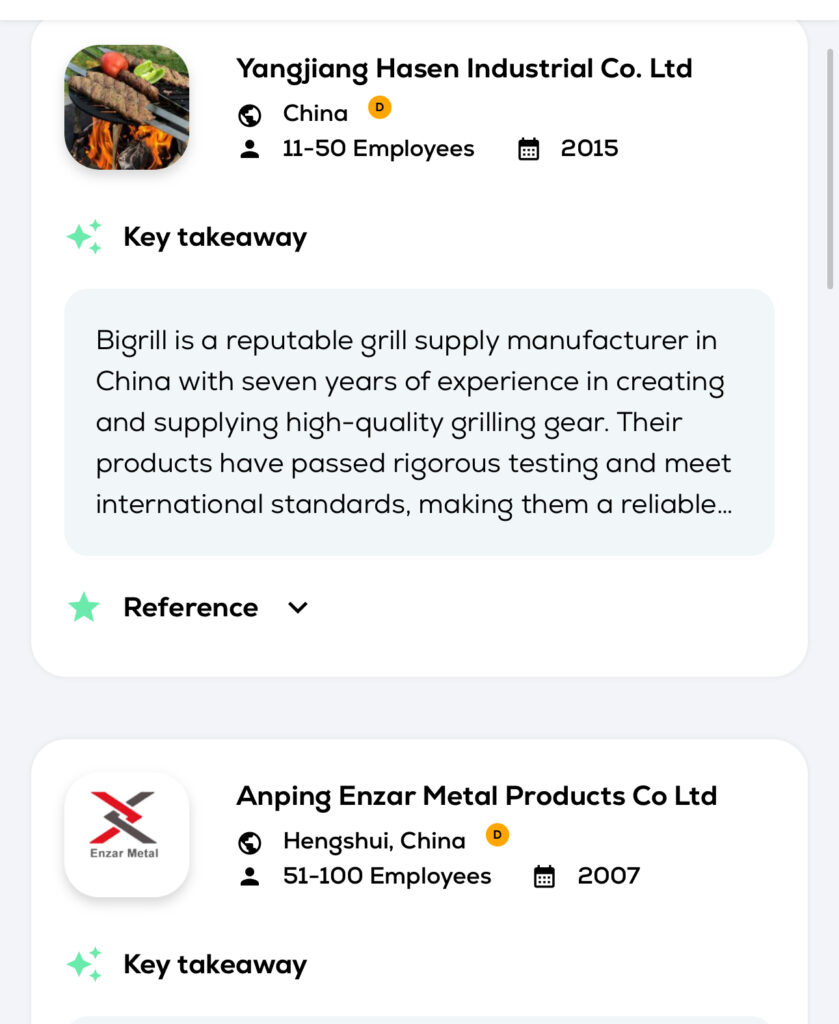839x1024 pixels.
Task: Tap the orange D badge beside Hengshui, China
Action: pyautogui.click(x=497, y=834)
